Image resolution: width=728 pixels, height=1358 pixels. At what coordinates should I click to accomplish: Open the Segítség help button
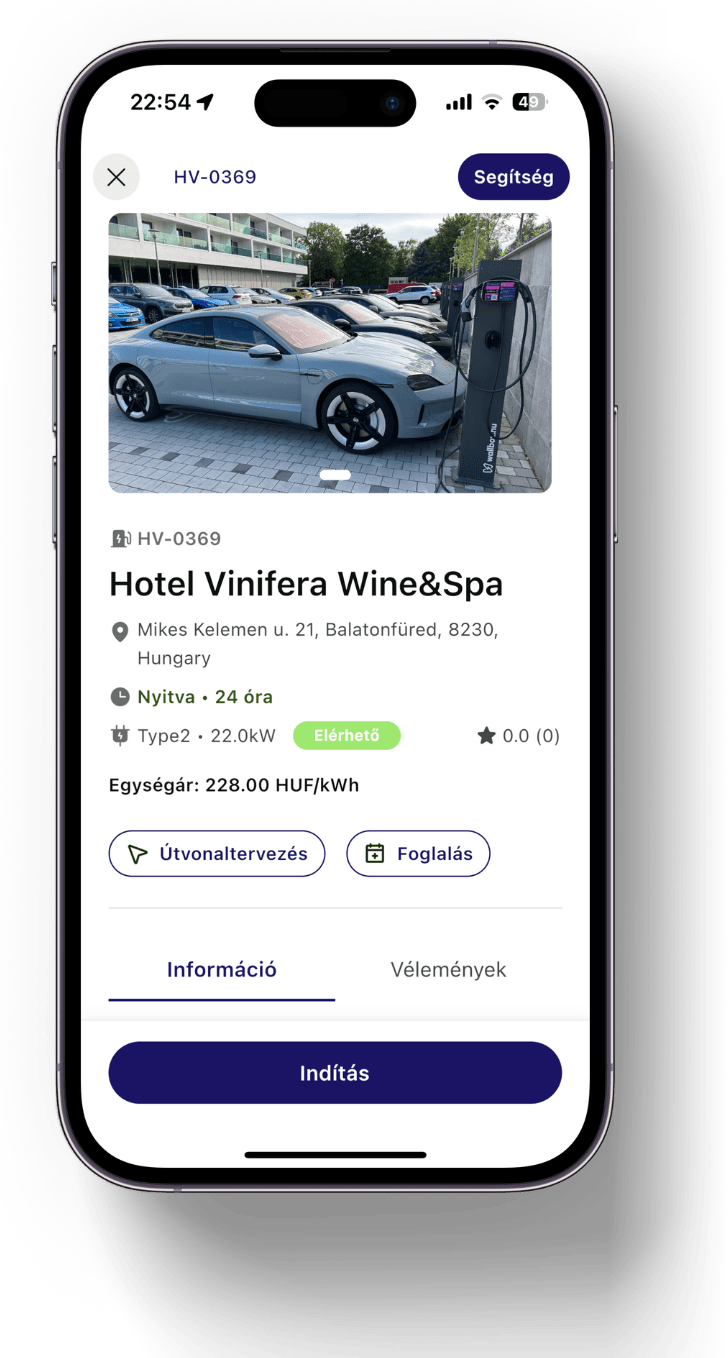click(513, 178)
